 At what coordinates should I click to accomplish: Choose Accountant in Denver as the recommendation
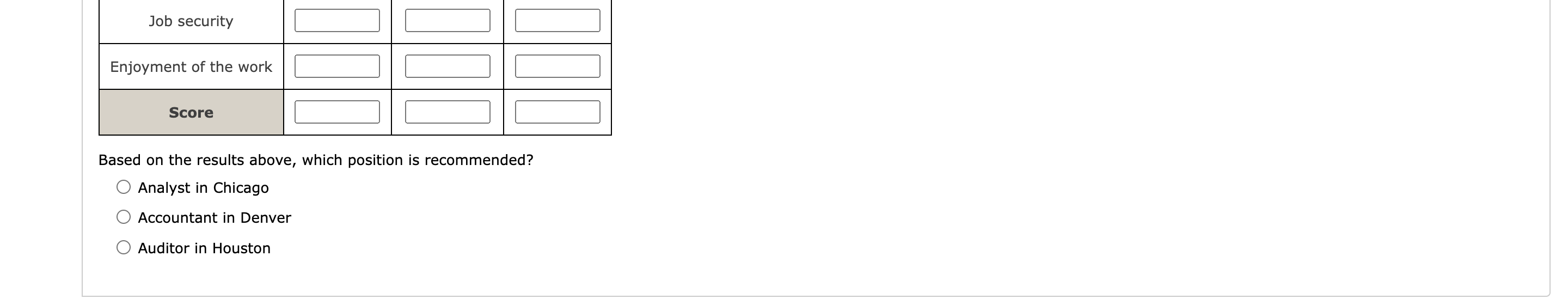tap(124, 217)
